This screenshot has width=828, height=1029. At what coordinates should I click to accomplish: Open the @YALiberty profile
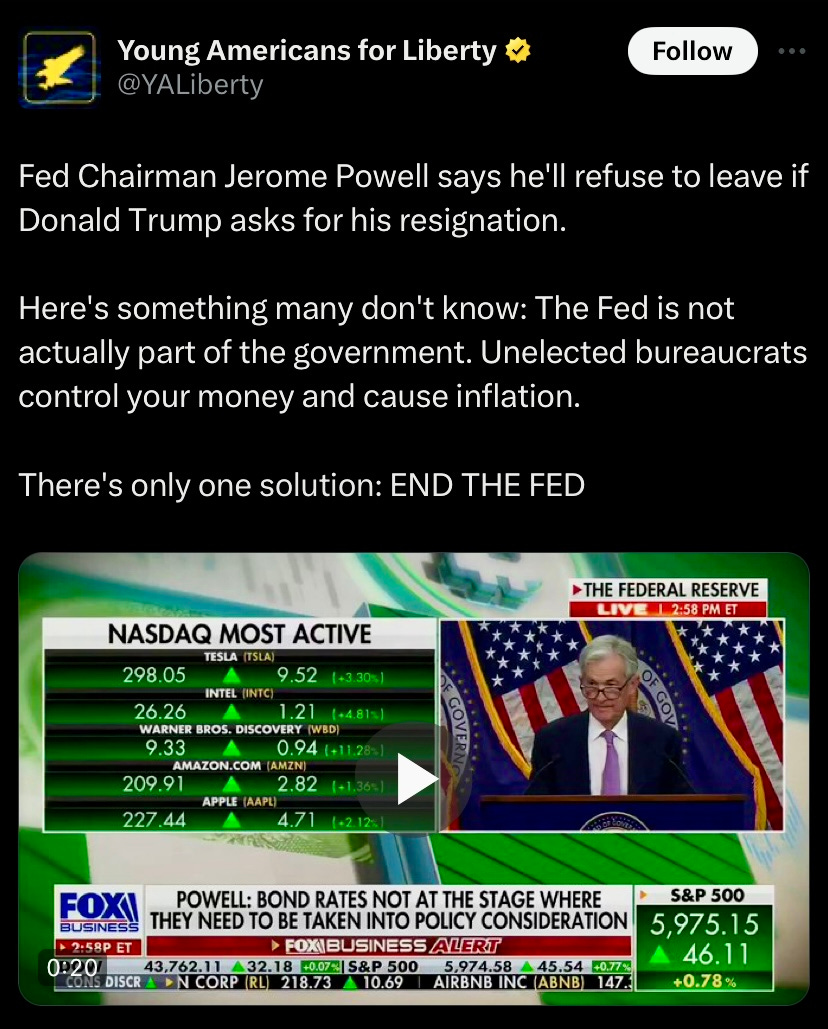pyautogui.click(x=190, y=85)
